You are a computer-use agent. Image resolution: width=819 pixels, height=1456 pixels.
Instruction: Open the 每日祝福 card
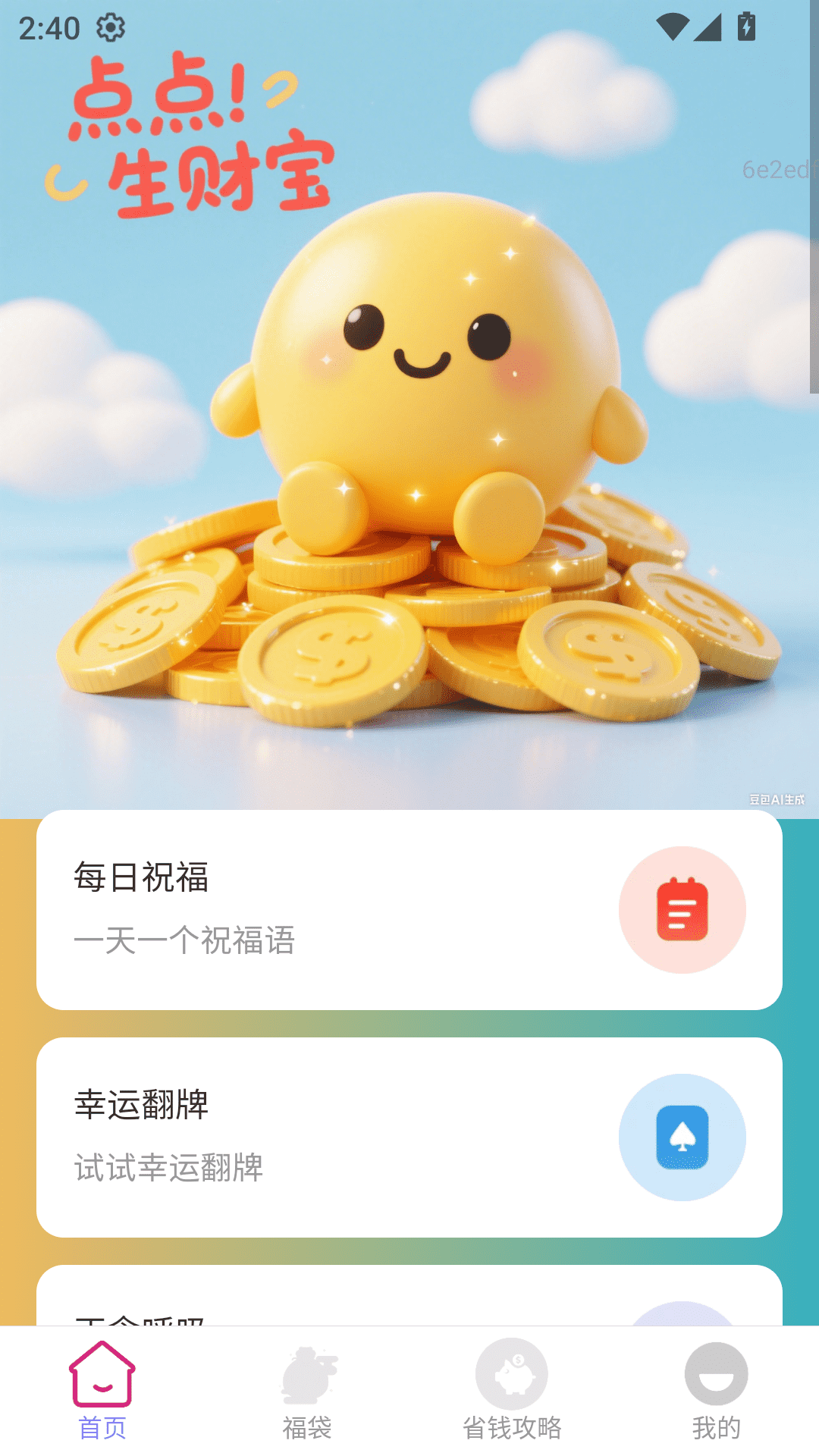tap(409, 909)
